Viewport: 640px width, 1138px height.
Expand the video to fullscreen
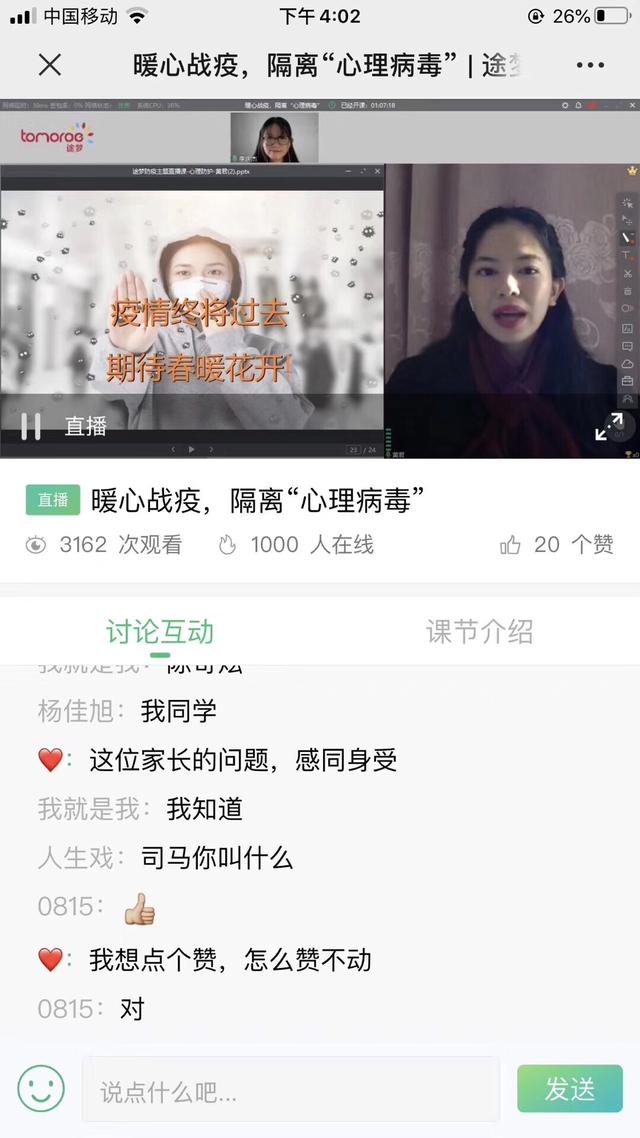click(609, 427)
